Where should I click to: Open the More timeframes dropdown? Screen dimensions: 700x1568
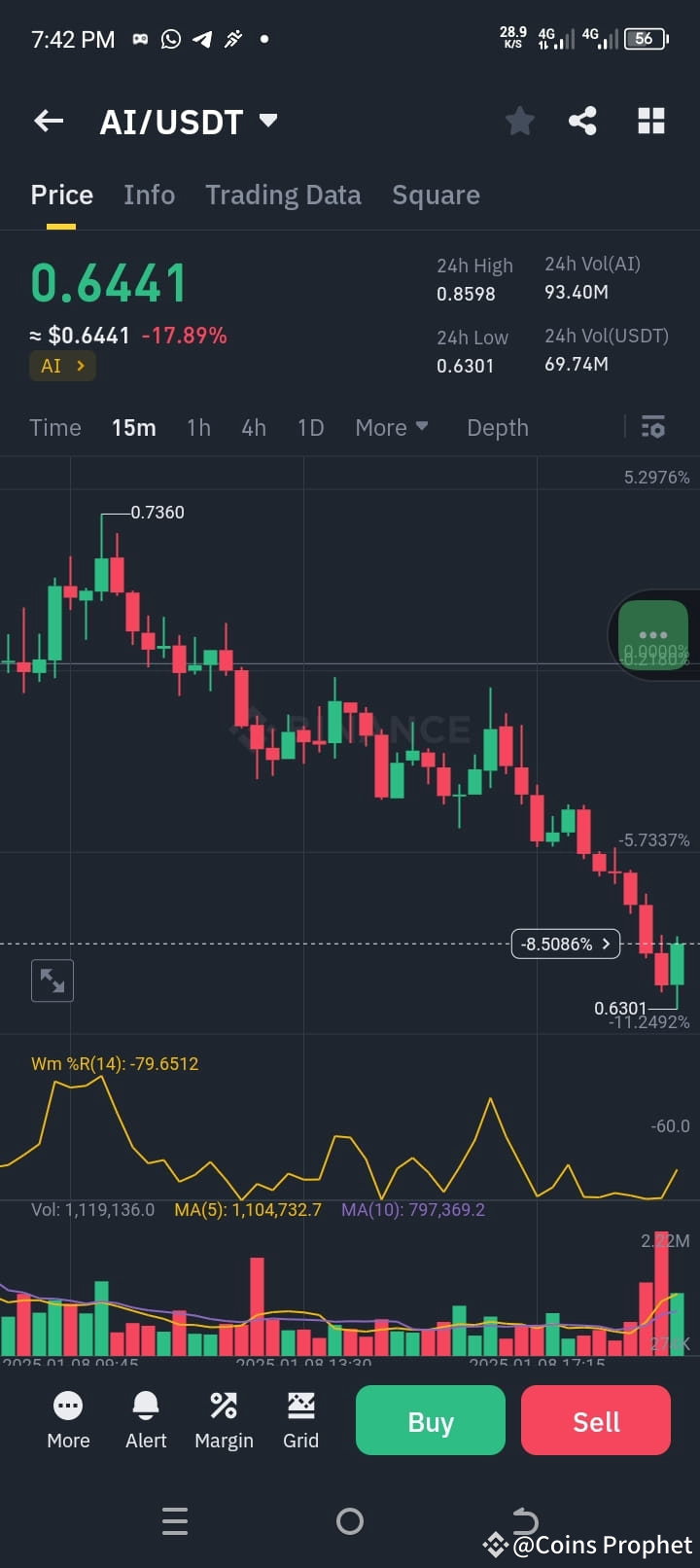point(391,427)
